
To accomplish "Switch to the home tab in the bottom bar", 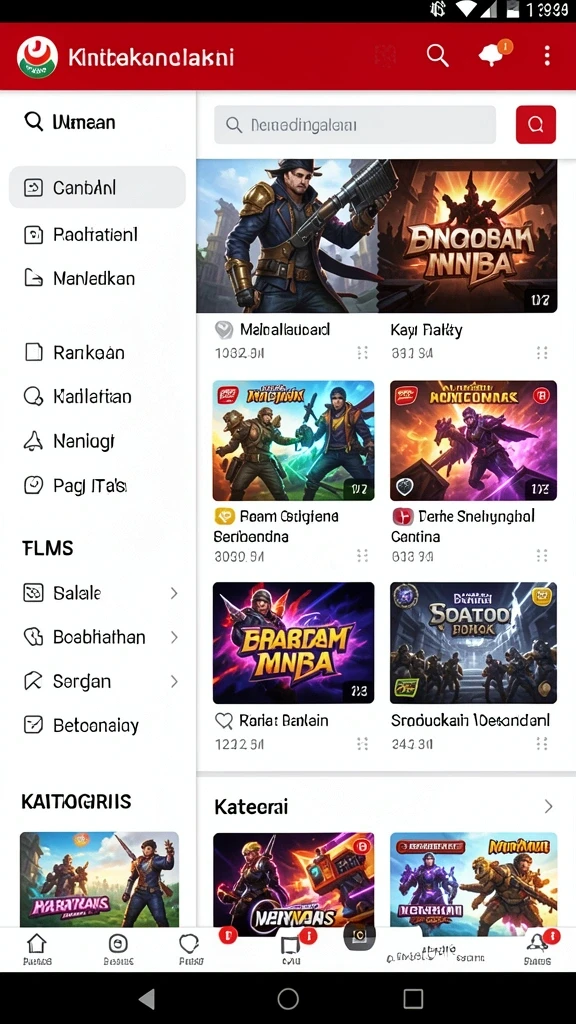I will point(37,949).
